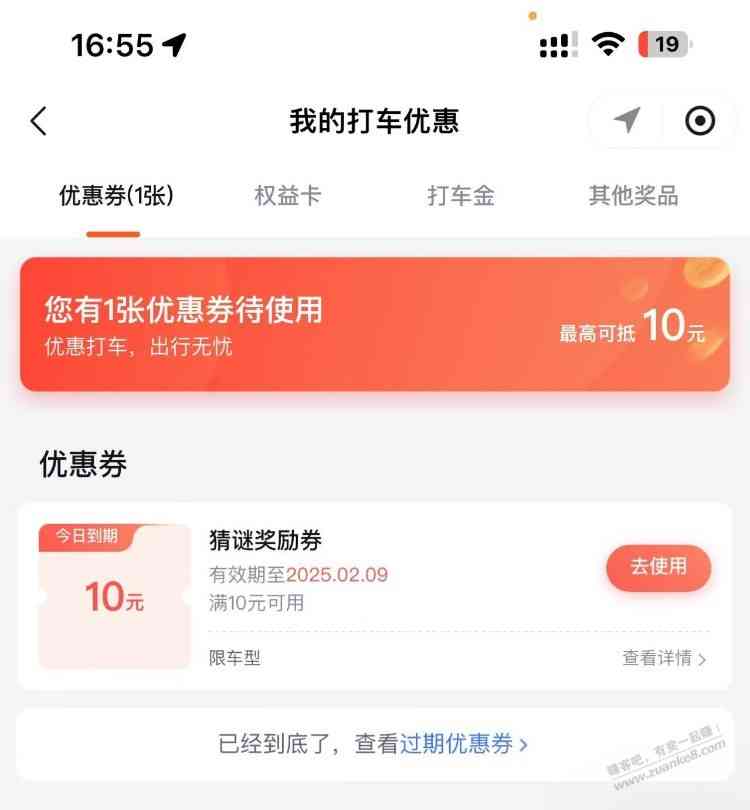The width and height of the screenshot is (750, 810).
Task: Switch to the 打车金 tab
Action: click(x=460, y=195)
